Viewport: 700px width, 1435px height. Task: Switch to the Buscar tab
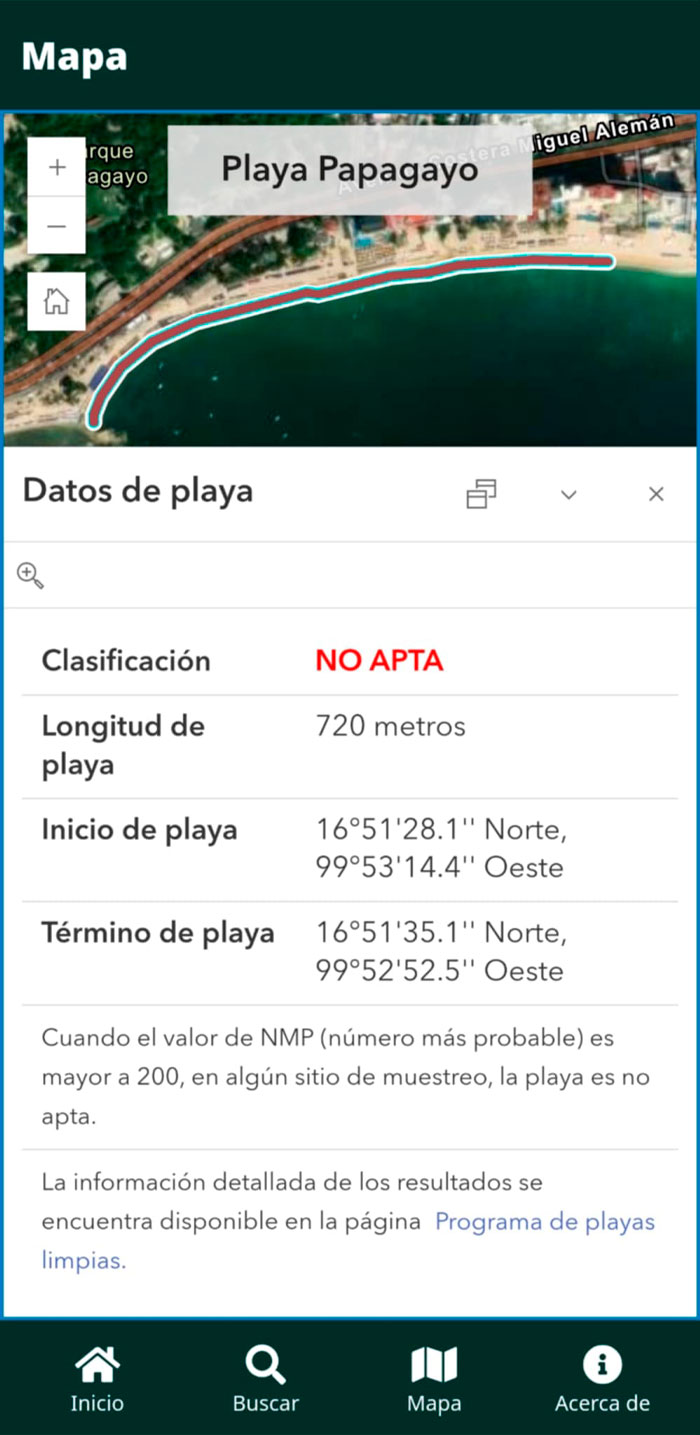(x=266, y=1380)
